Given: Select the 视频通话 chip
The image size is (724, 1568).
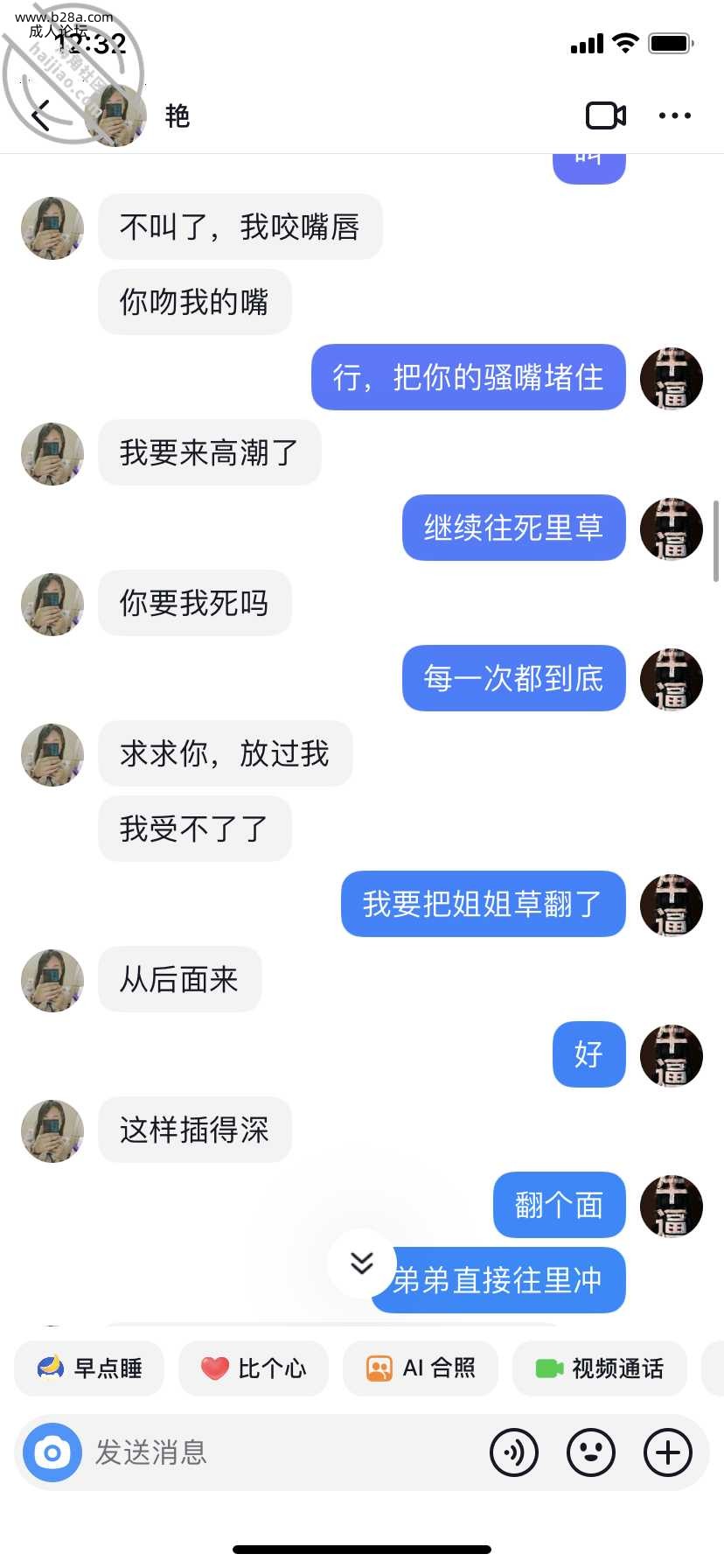Looking at the screenshot, I should pos(600,1368).
